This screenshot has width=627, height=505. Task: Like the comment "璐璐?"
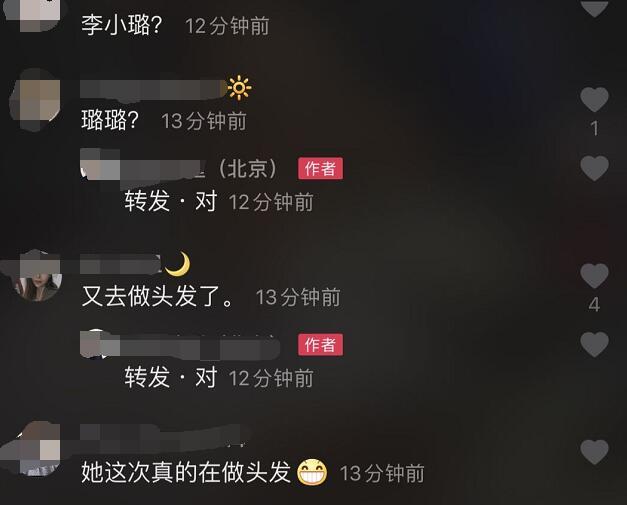pos(594,99)
